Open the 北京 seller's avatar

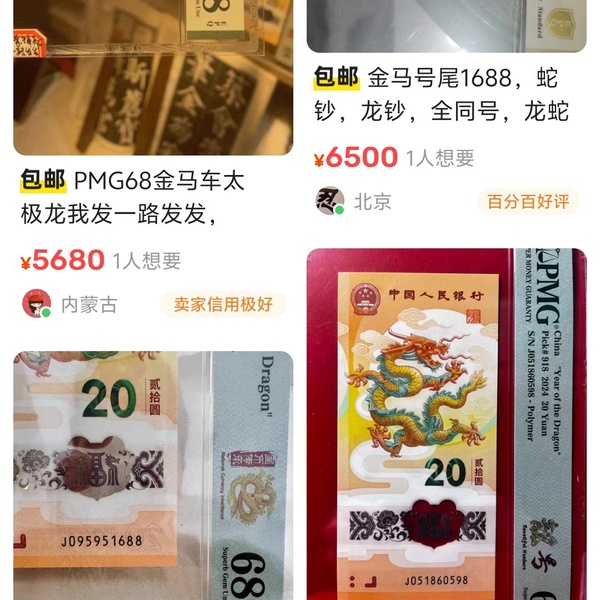coord(330,201)
